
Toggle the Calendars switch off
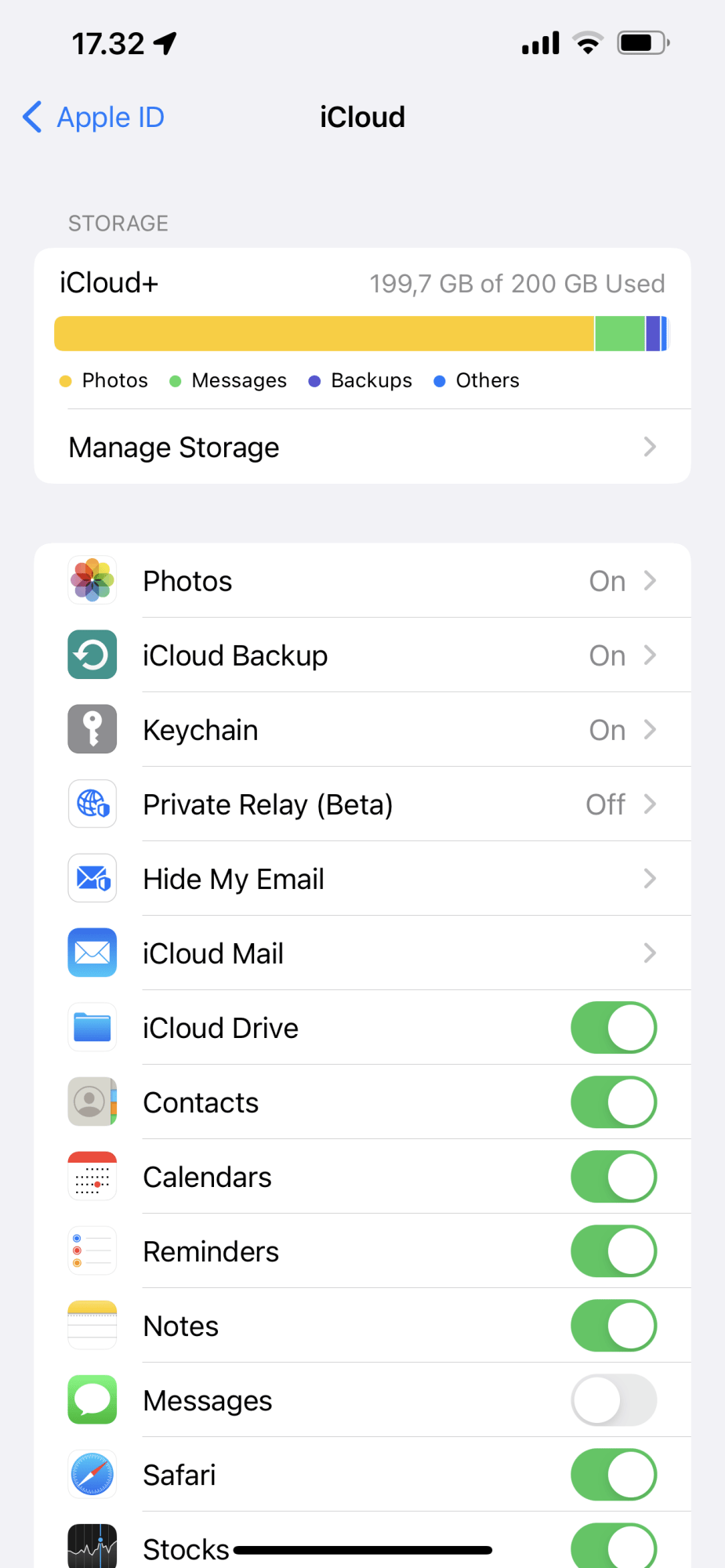pos(613,1177)
